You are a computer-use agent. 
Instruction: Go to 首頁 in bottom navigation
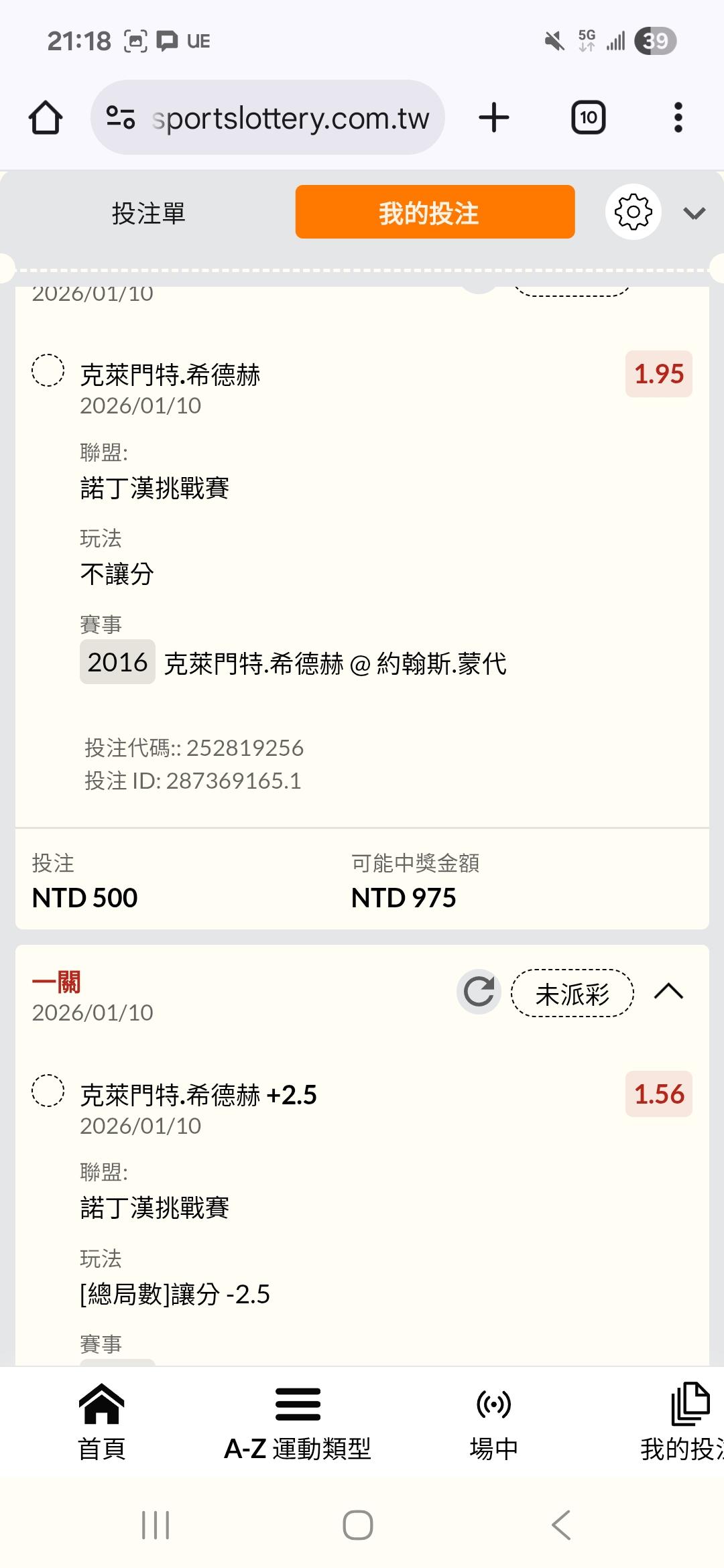(102, 1422)
